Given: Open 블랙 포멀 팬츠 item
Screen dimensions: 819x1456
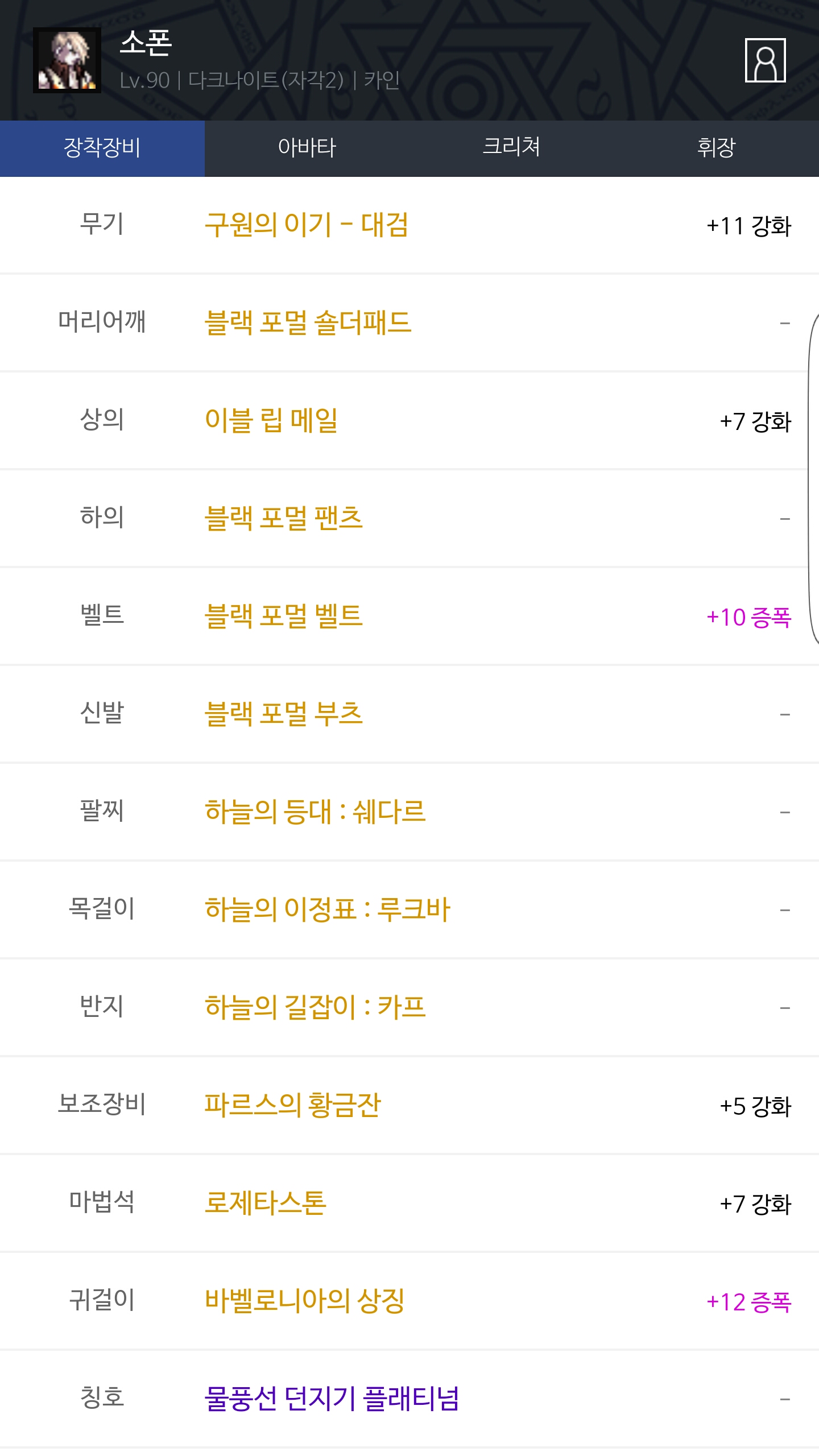Looking at the screenshot, I should [283, 518].
